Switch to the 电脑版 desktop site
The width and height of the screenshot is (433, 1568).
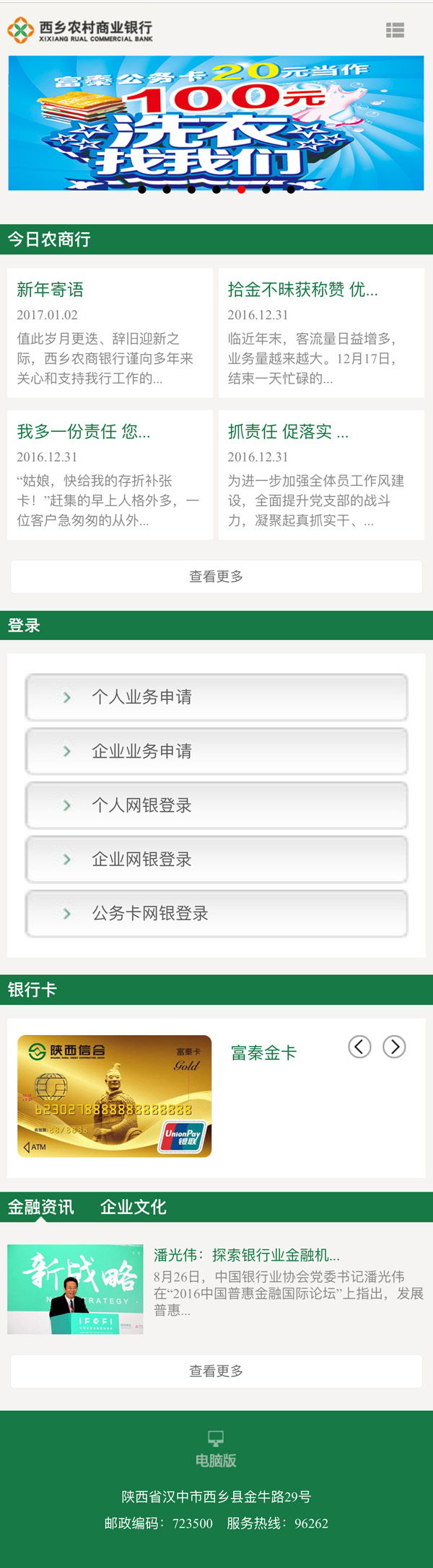point(216,1450)
